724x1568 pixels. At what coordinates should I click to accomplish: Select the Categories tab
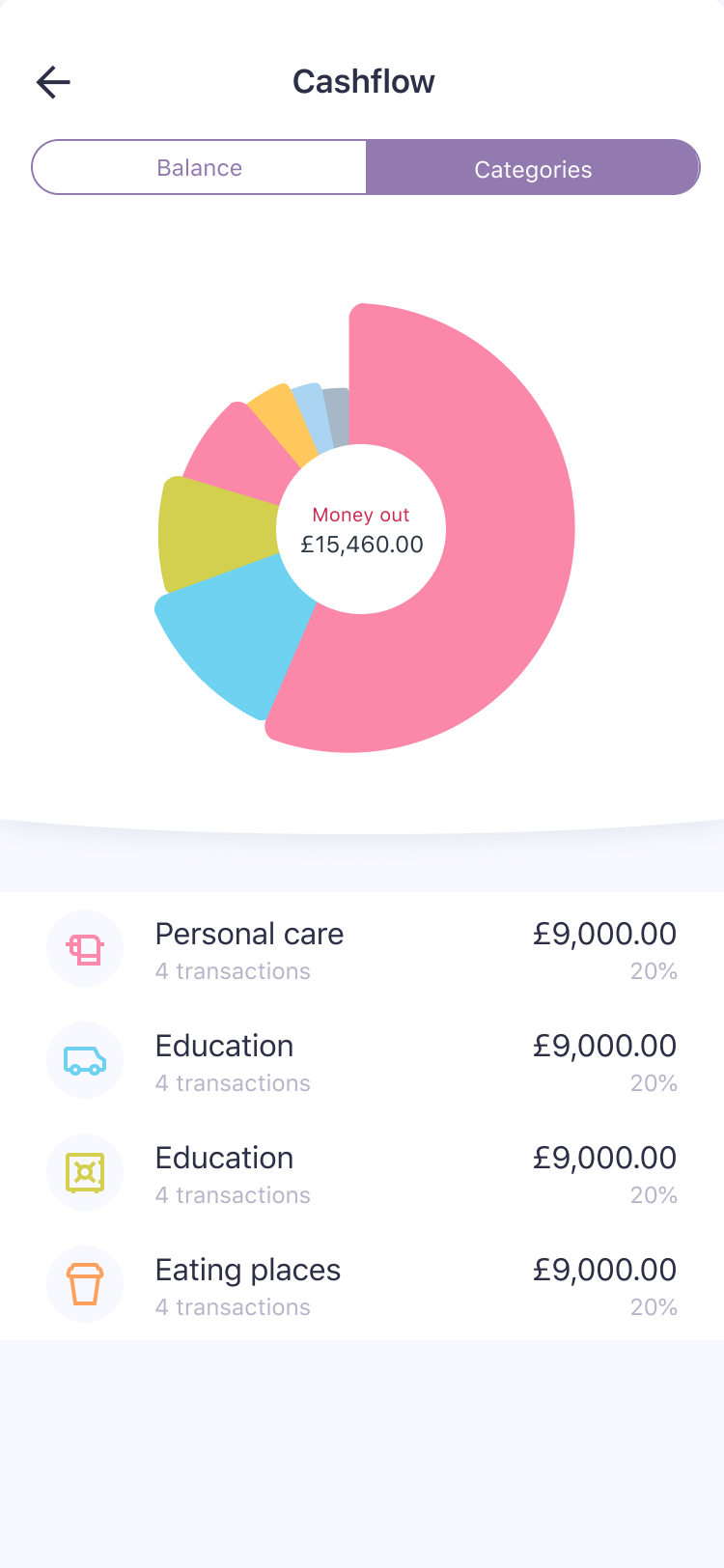pyautogui.click(x=533, y=169)
